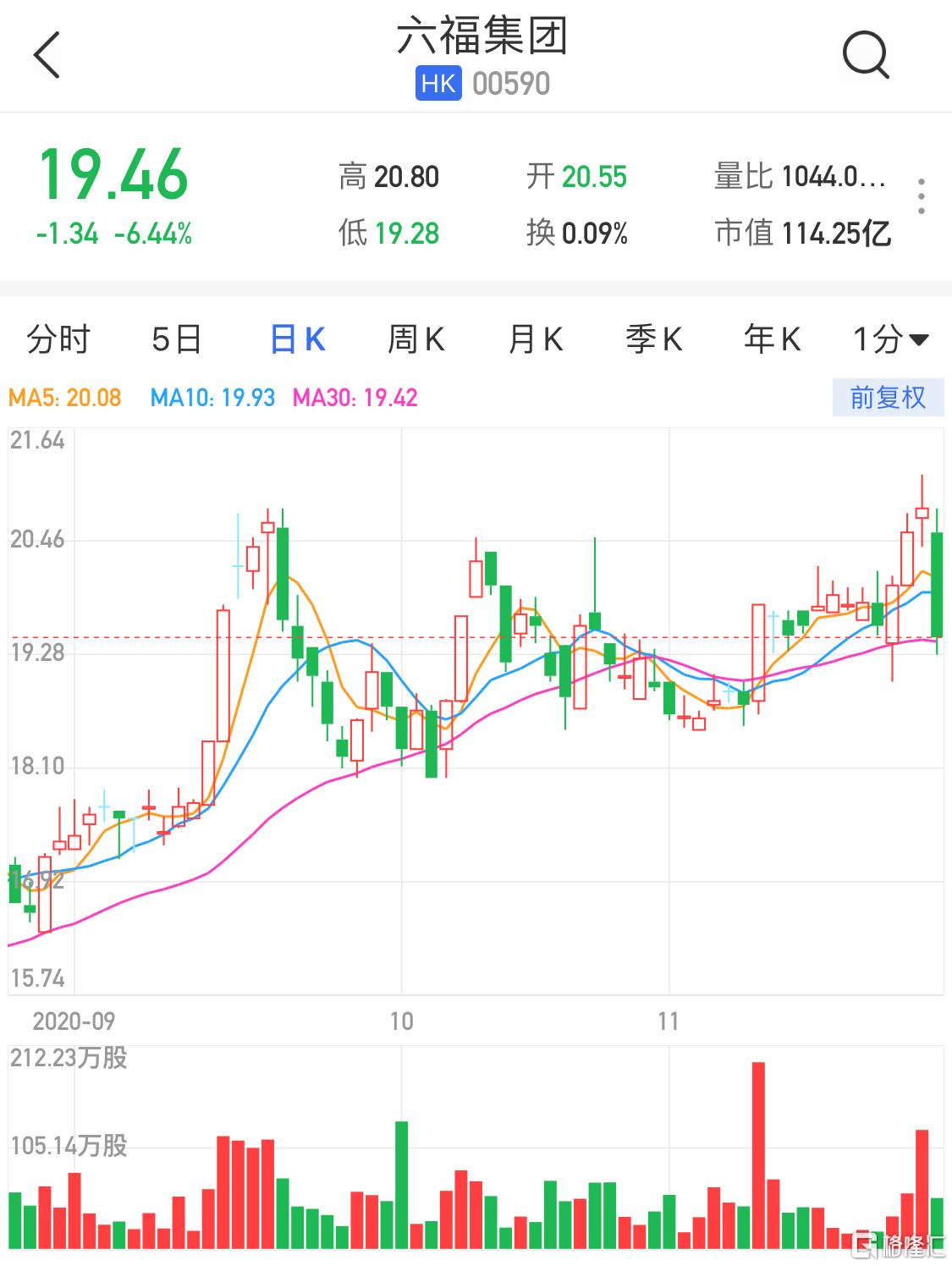The width and height of the screenshot is (952, 1266).
Task: Switch to the 周K chart tab
Action: (415, 340)
